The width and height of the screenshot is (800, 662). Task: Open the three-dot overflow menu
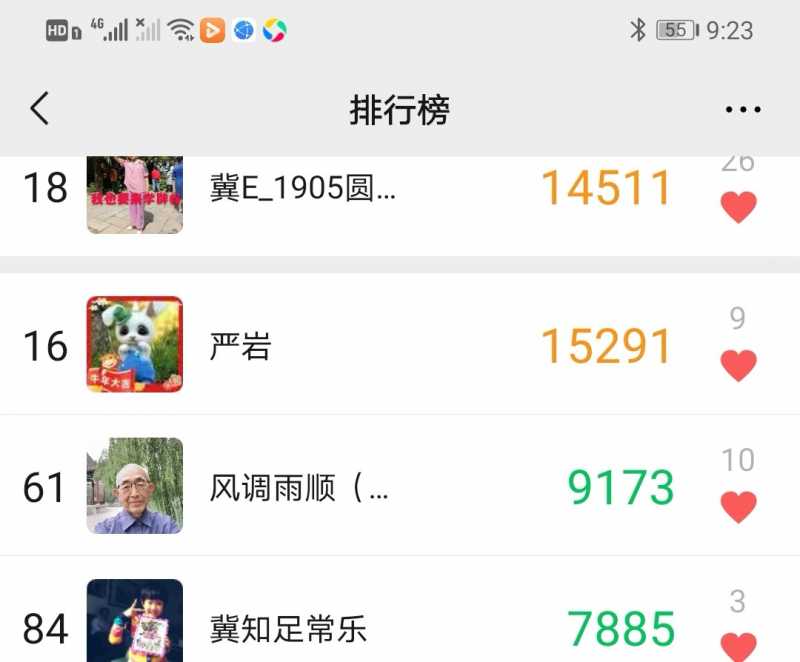[x=743, y=110]
